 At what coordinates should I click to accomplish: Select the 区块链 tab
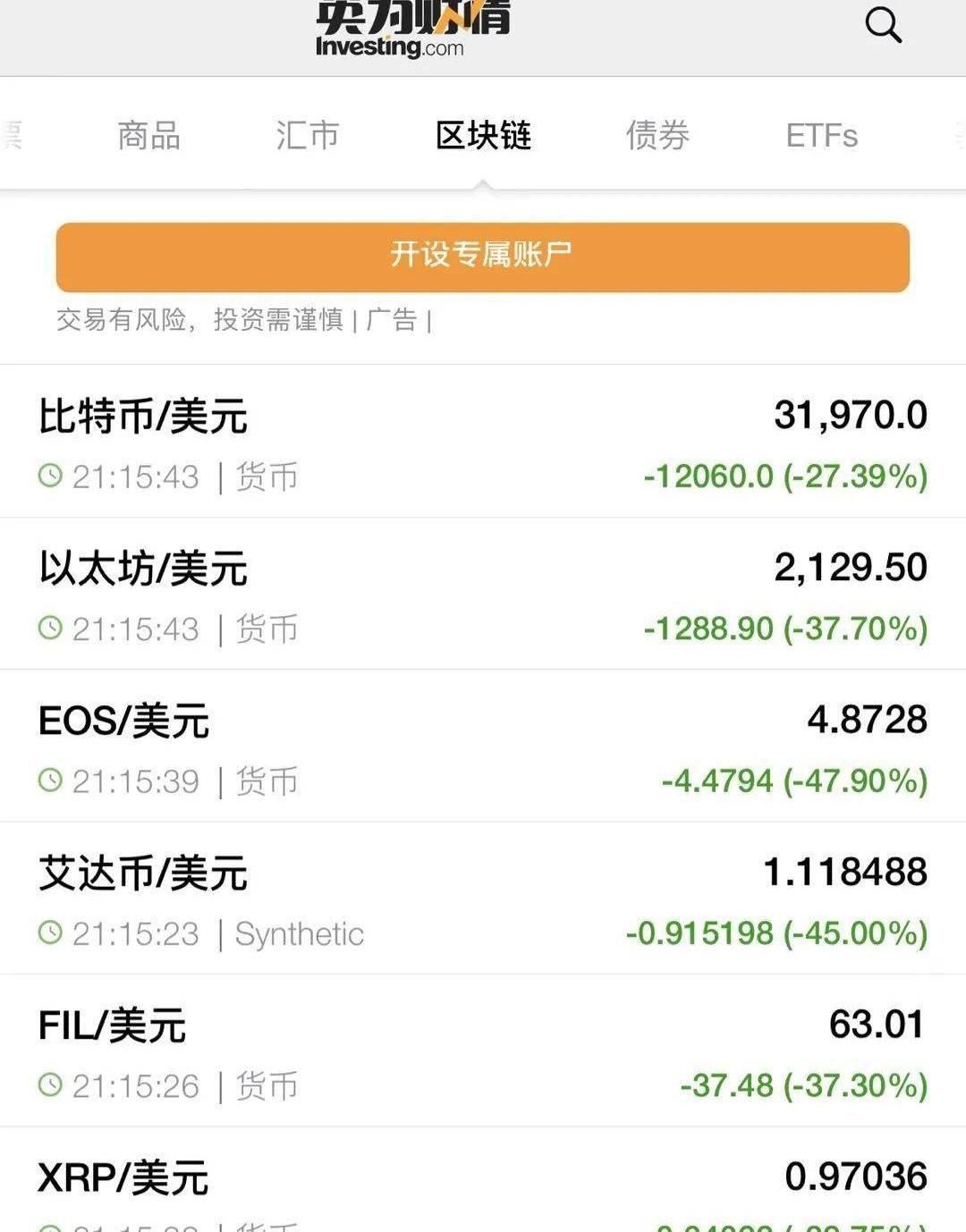[483, 136]
